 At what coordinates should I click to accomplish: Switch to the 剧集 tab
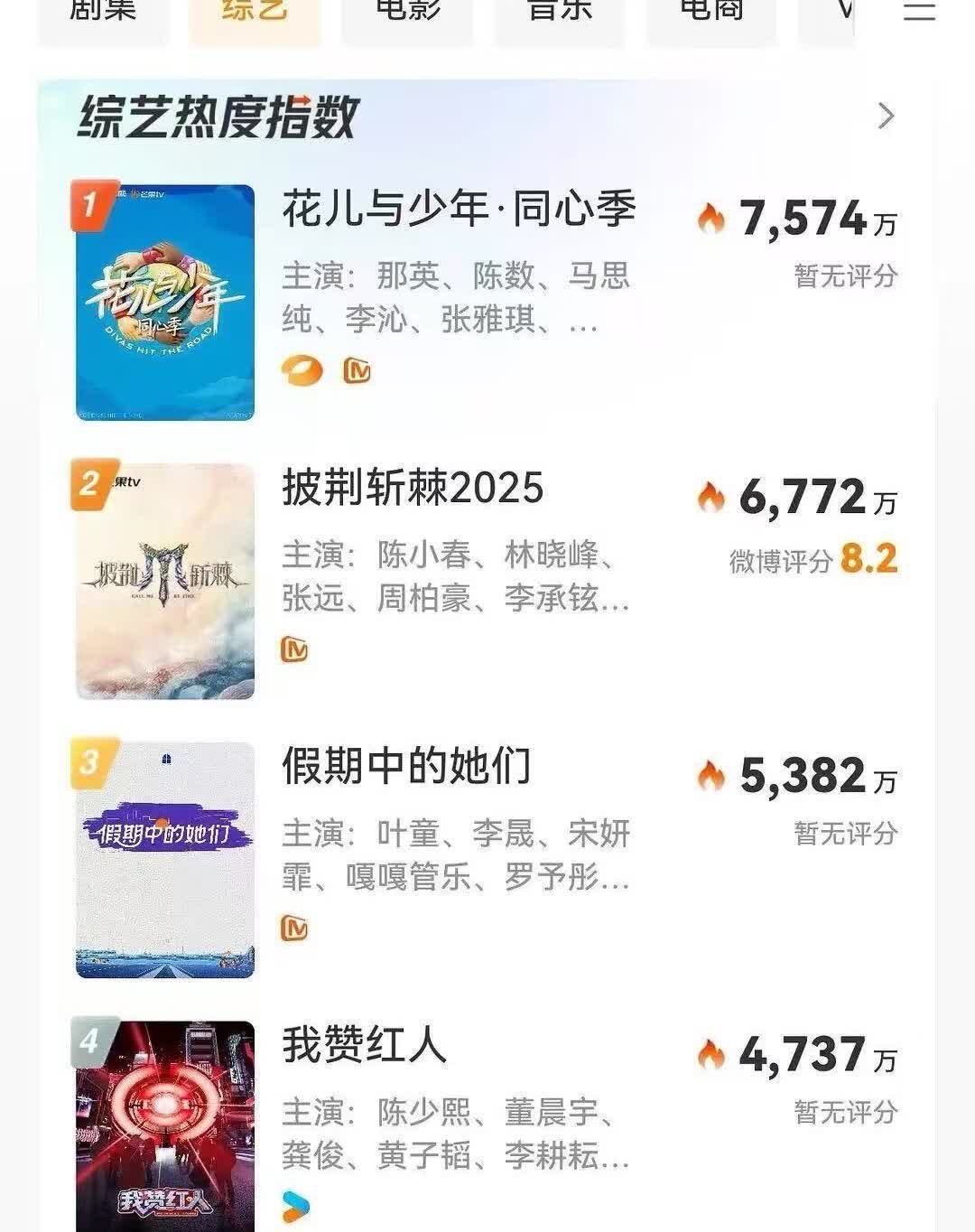point(102,13)
